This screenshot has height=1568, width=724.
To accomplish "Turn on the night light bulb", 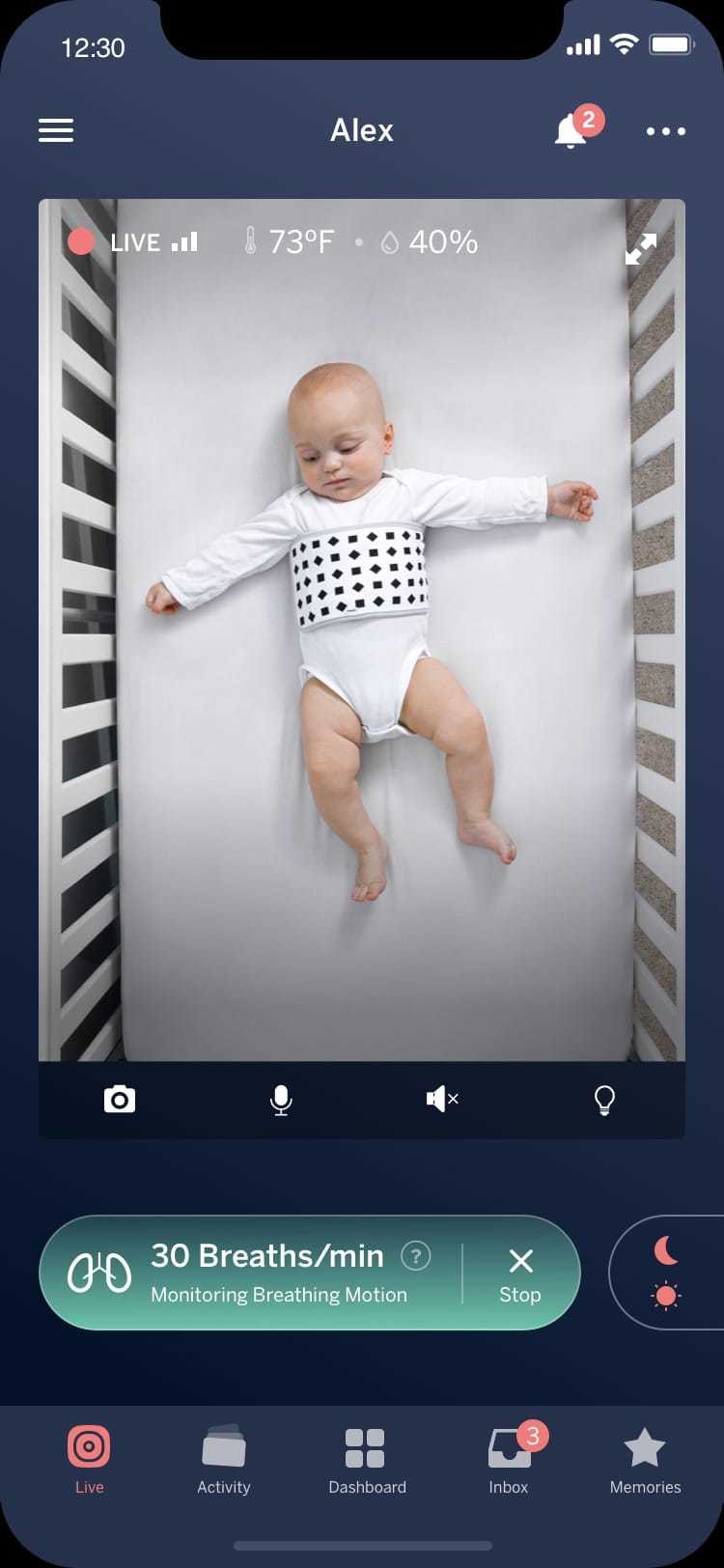I will click(x=604, y=1100).
